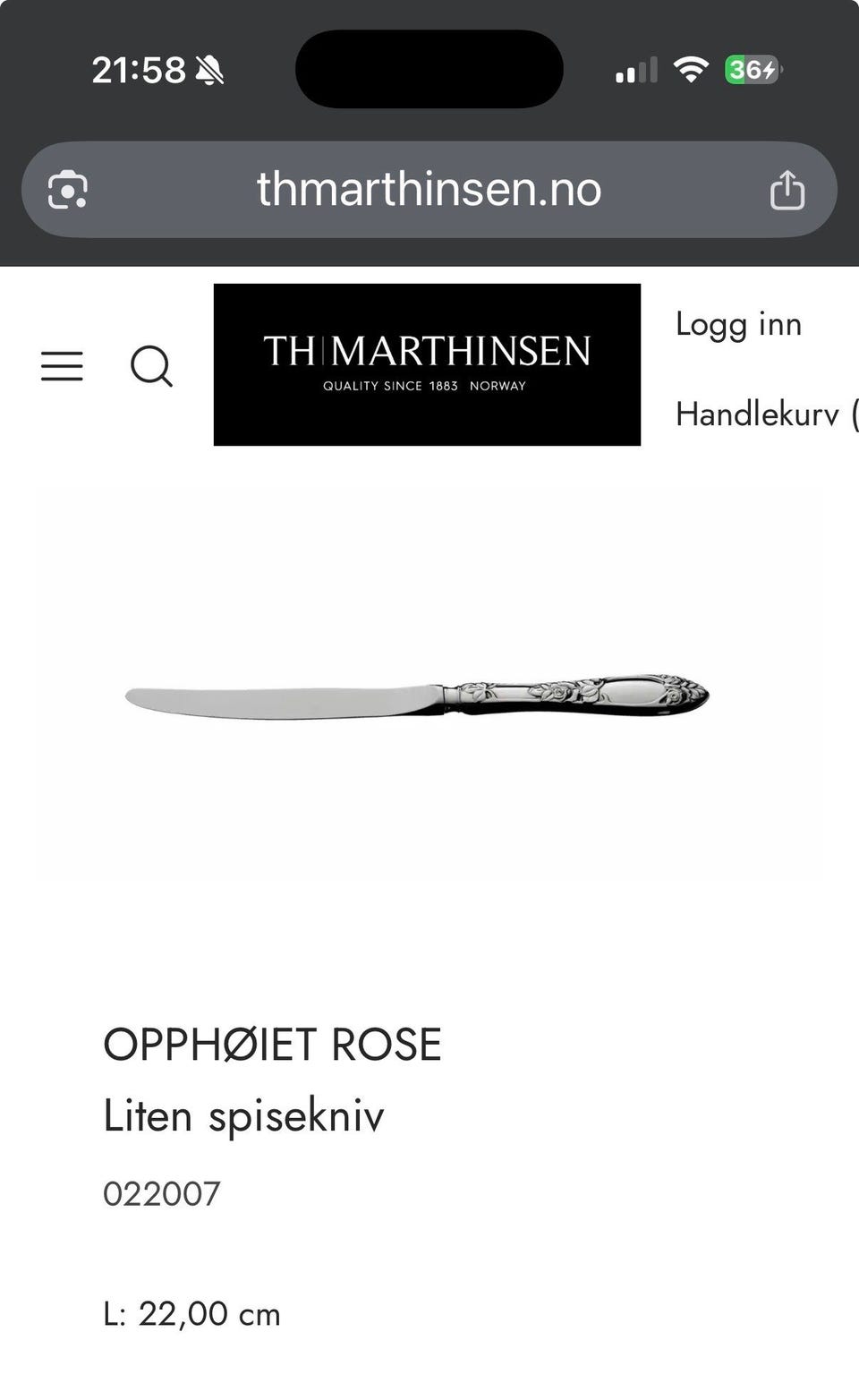Open the Handlekurv shopping cart
Image resolution: width=859 pixels, height=1400 pixels.
coord(766,414)
